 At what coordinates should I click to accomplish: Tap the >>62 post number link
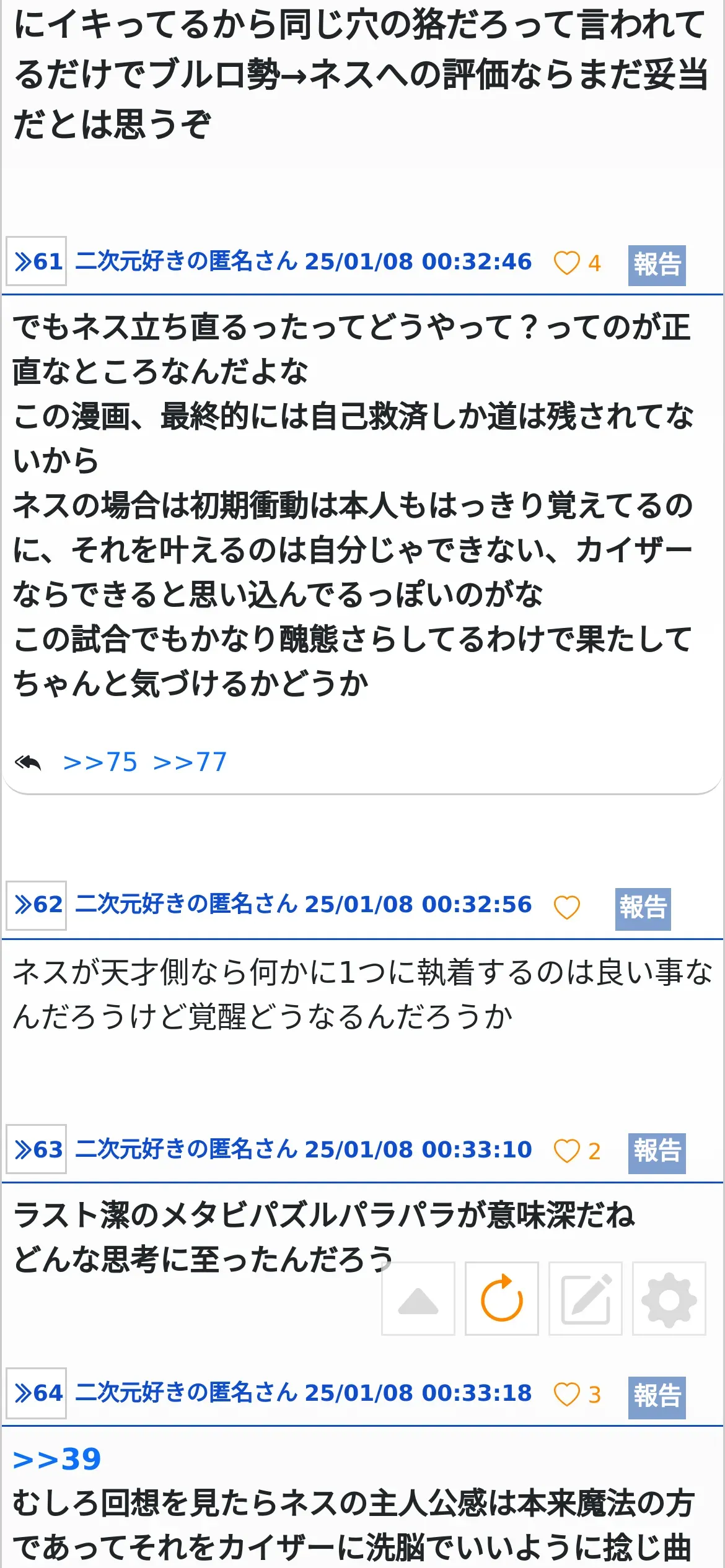point(36,905)
